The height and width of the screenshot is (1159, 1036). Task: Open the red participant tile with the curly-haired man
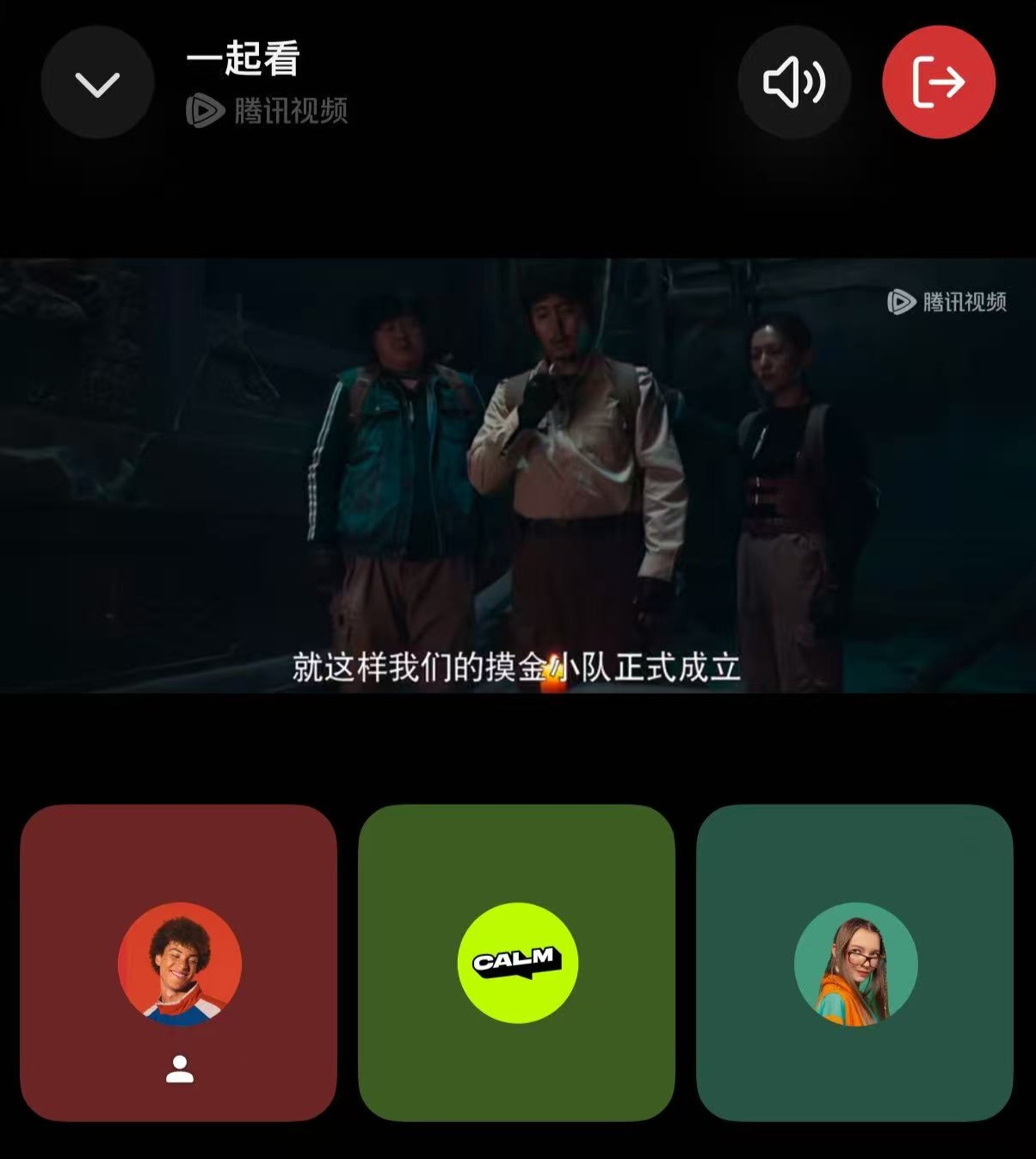(x=179, y=962)
